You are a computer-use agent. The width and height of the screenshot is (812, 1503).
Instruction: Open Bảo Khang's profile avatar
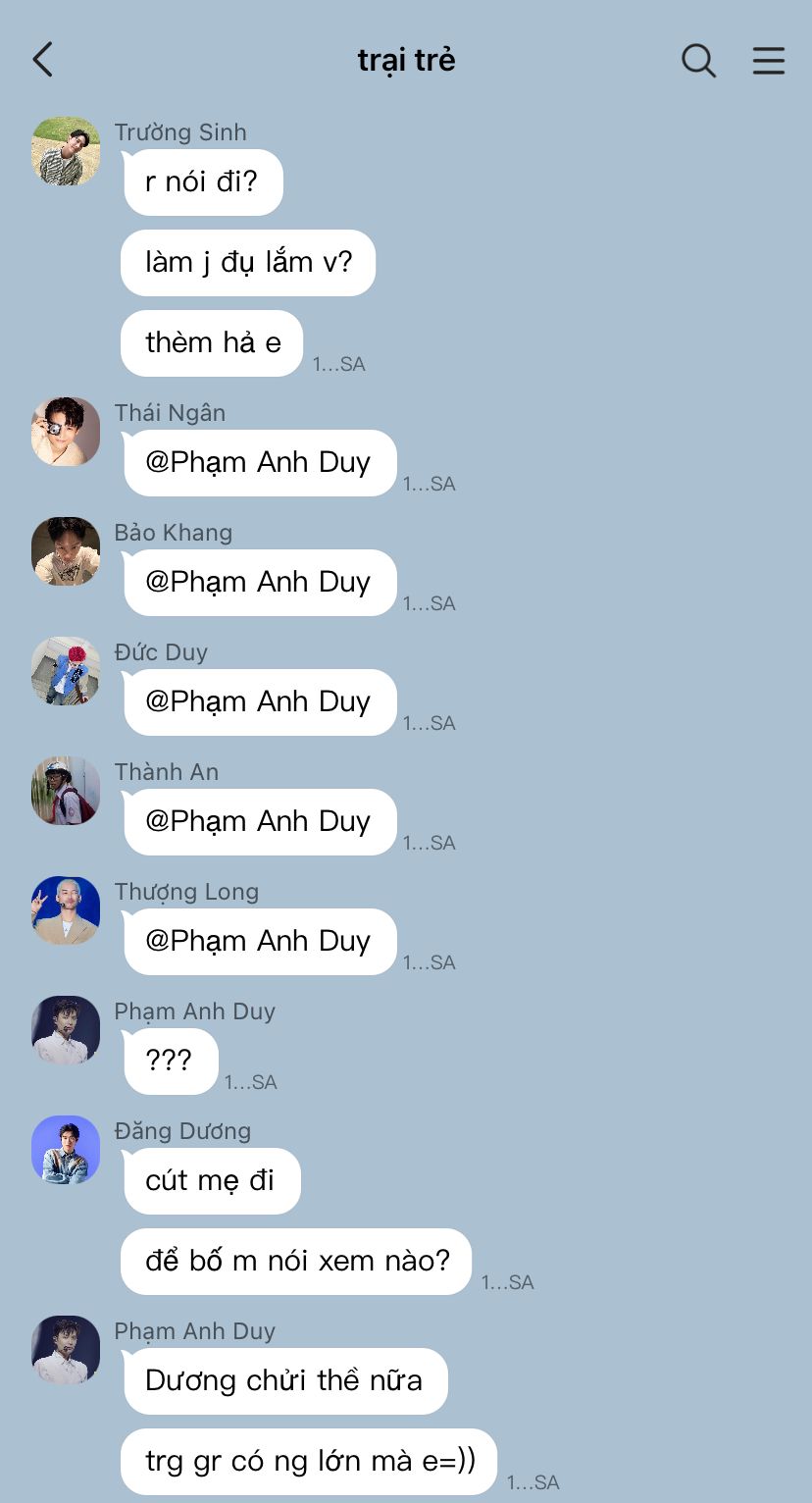pos(66,551)
